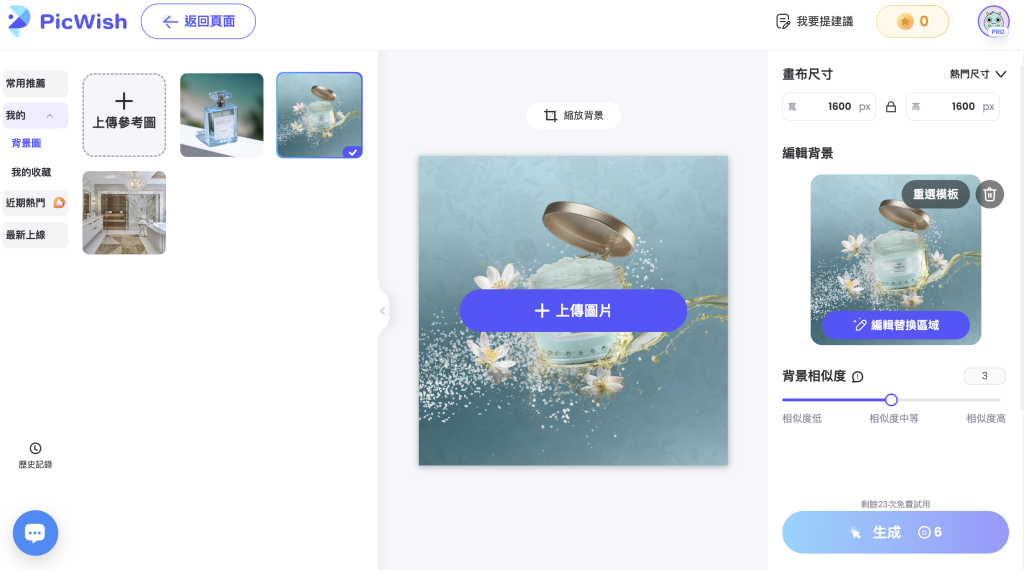Tap 上傳參考圖 to upload reference

click(124, 114)
